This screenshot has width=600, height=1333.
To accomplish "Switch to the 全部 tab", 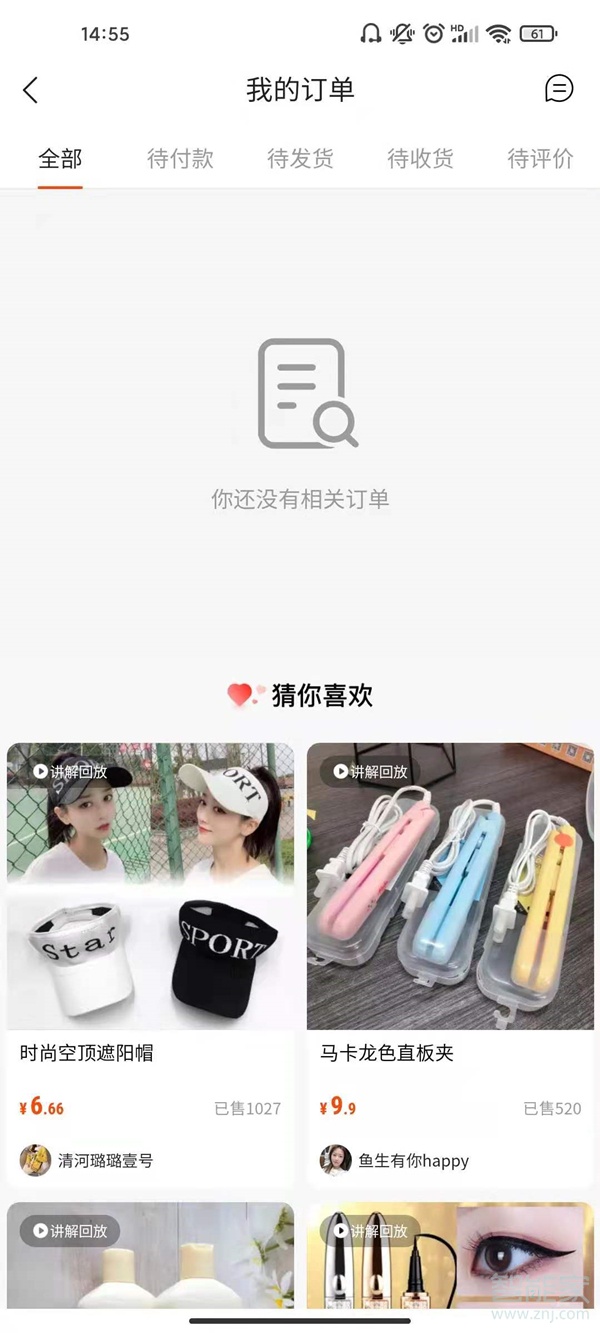I will 60,158.
